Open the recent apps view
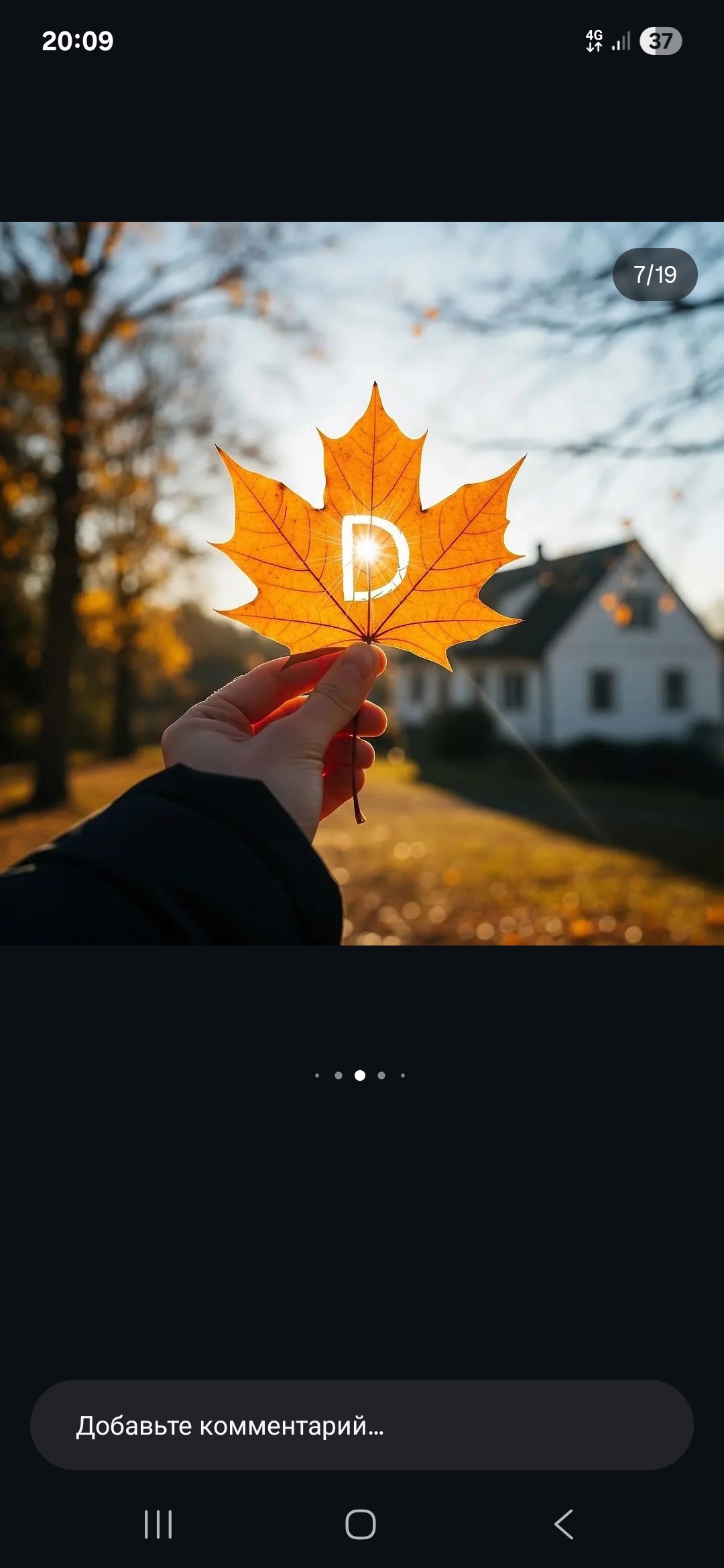Screen dimensions: 724x1568 click(x=158, y=1524)
